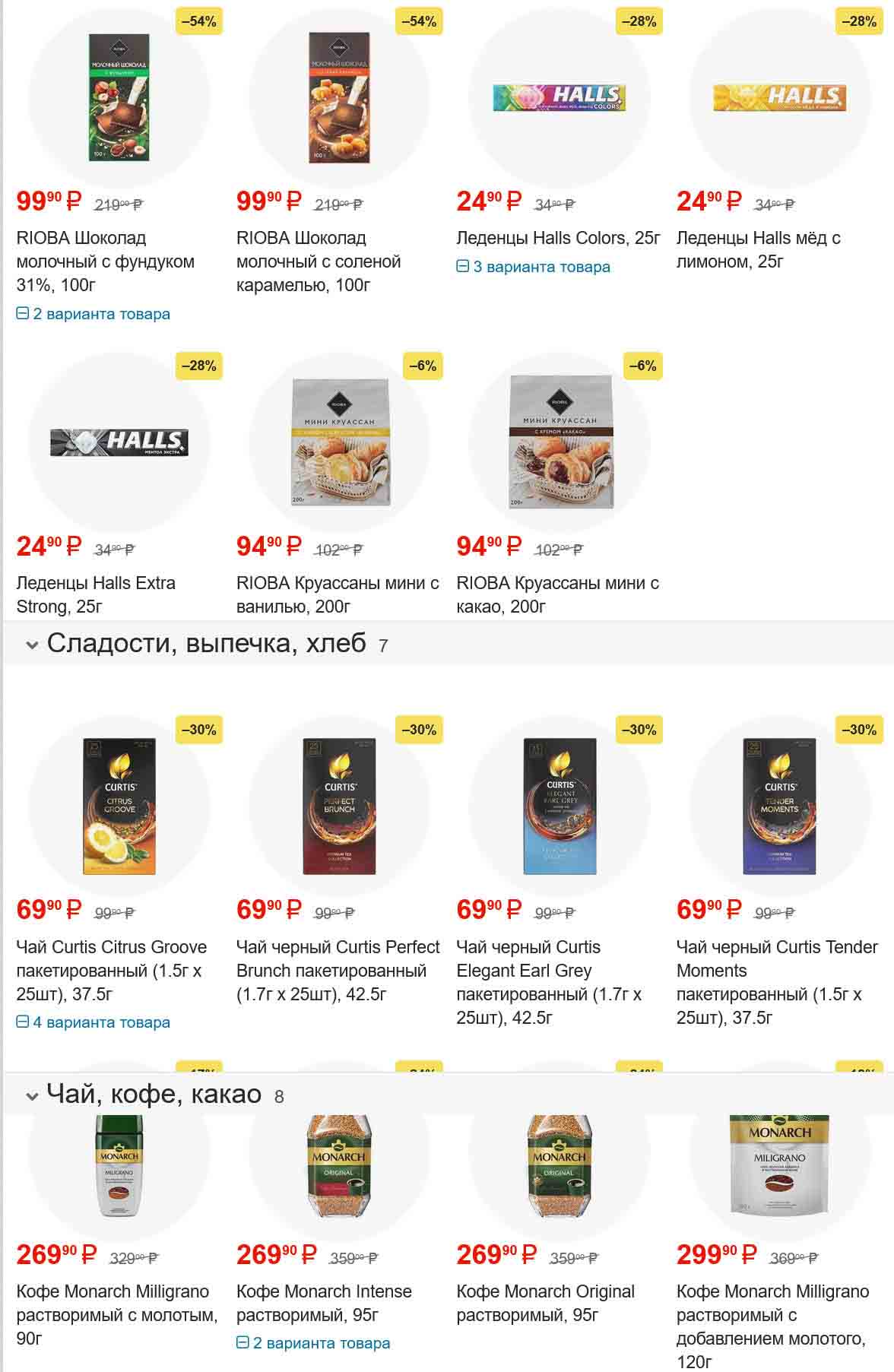Open Curtis Citrus Groove tea product
This screenshot has height=1372, width=894.
[x=111, y=970]
